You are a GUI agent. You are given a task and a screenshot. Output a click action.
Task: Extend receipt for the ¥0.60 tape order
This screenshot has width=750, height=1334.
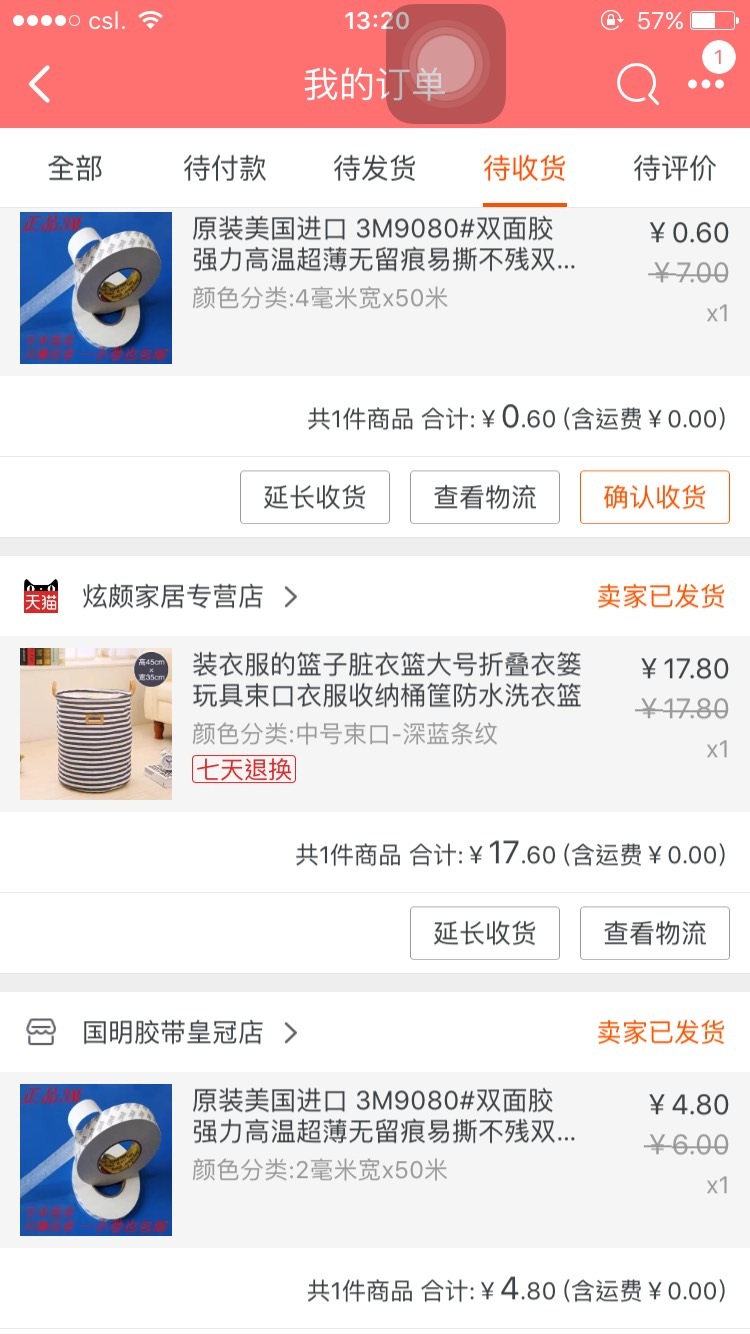[315, 497]
